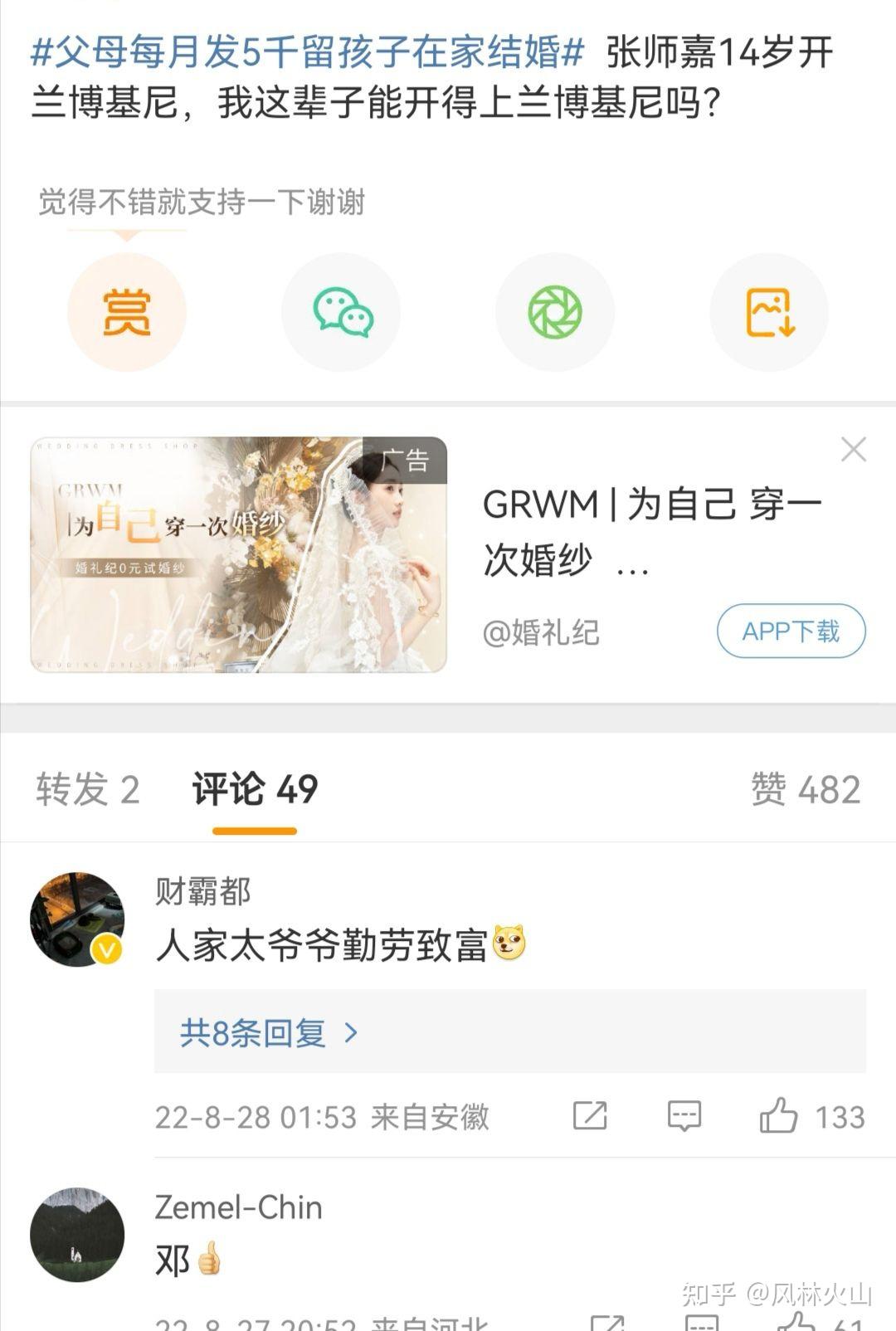Open Zemel-Chin's profile avatar
Viewport: 896px width, 1331px height.
(77, 1234)
